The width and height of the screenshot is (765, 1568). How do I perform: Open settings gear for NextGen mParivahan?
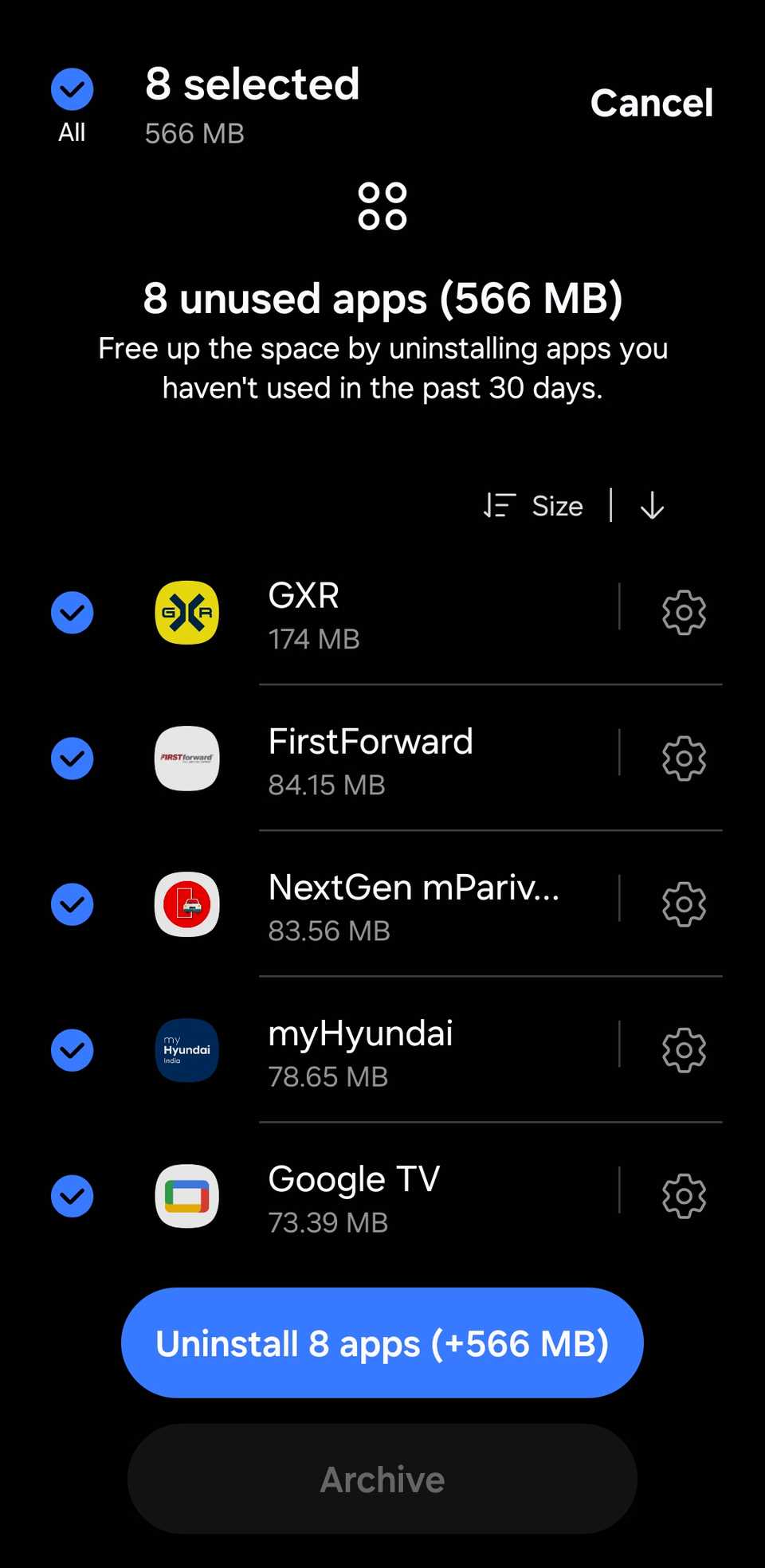[683, 904]
